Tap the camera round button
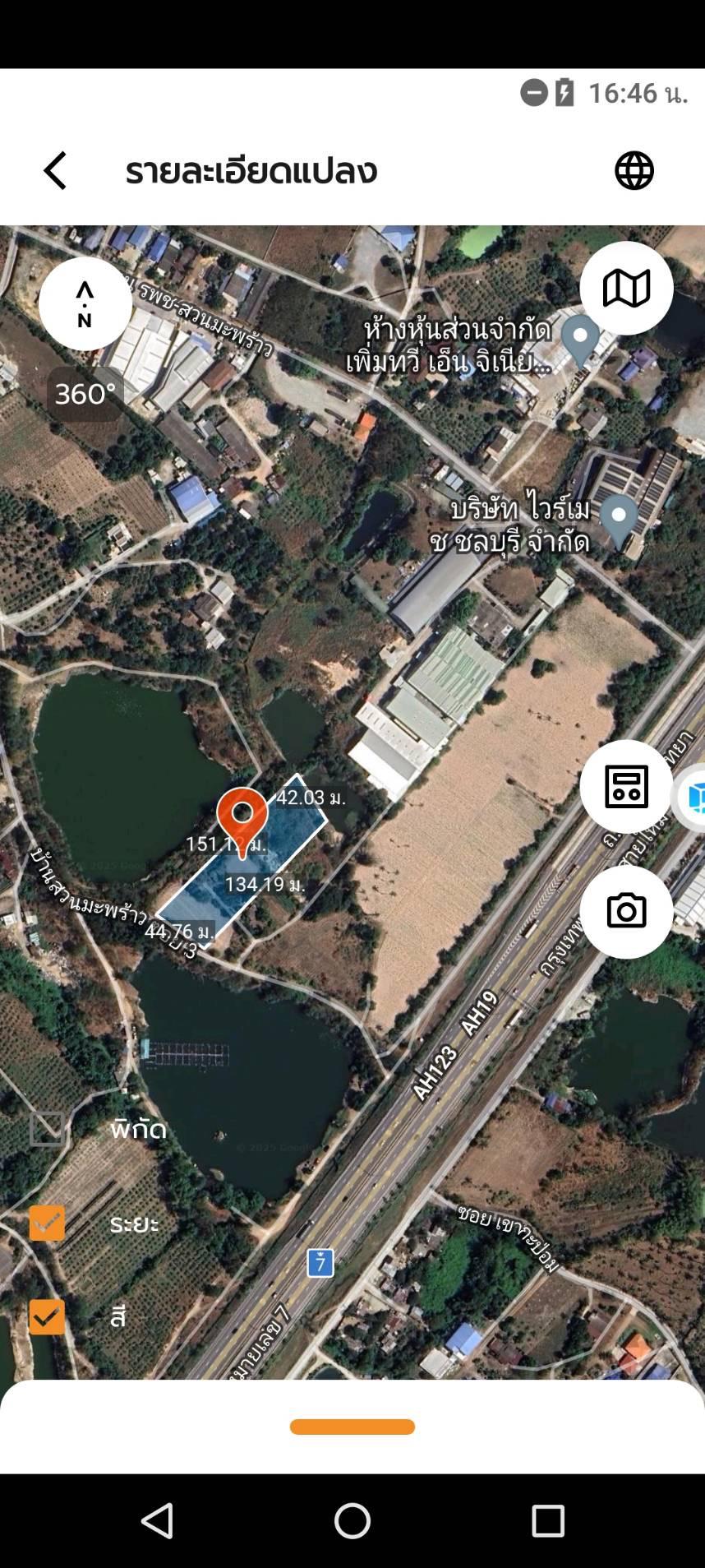Image resolution: width=705 pixels, height=1568 pixels. point(626,912)
